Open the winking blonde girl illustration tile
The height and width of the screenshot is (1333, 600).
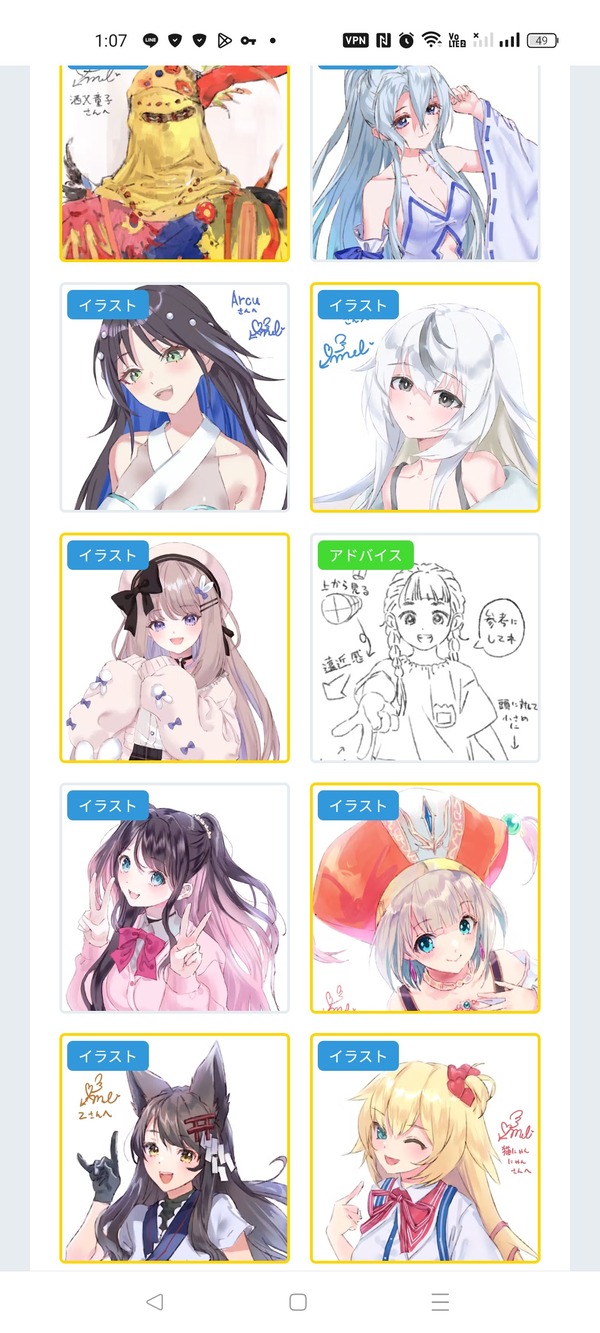(x=425, y=1148)
